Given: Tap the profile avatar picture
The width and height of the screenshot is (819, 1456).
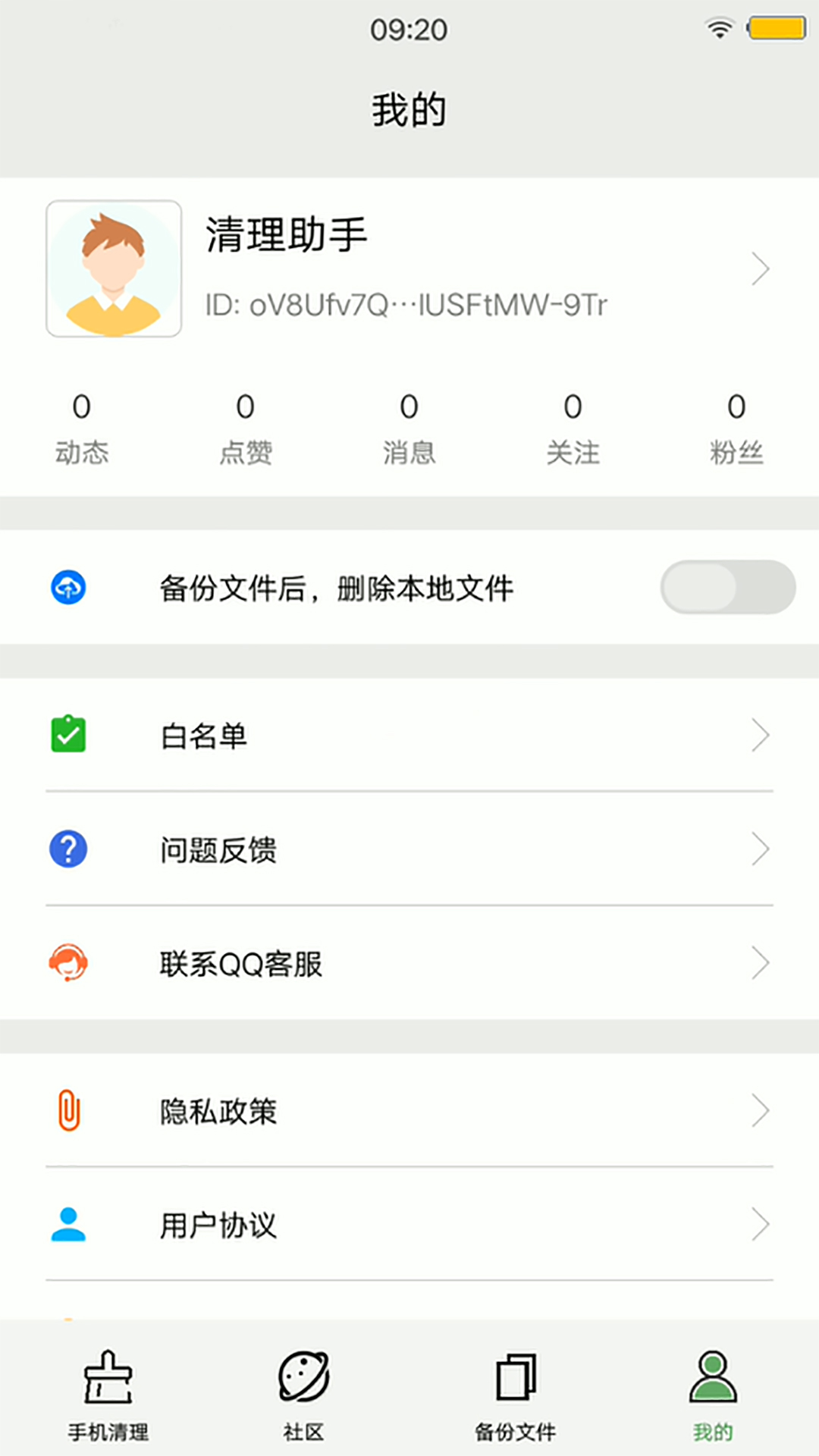Looking at the screenshot, I should (114, 268).
